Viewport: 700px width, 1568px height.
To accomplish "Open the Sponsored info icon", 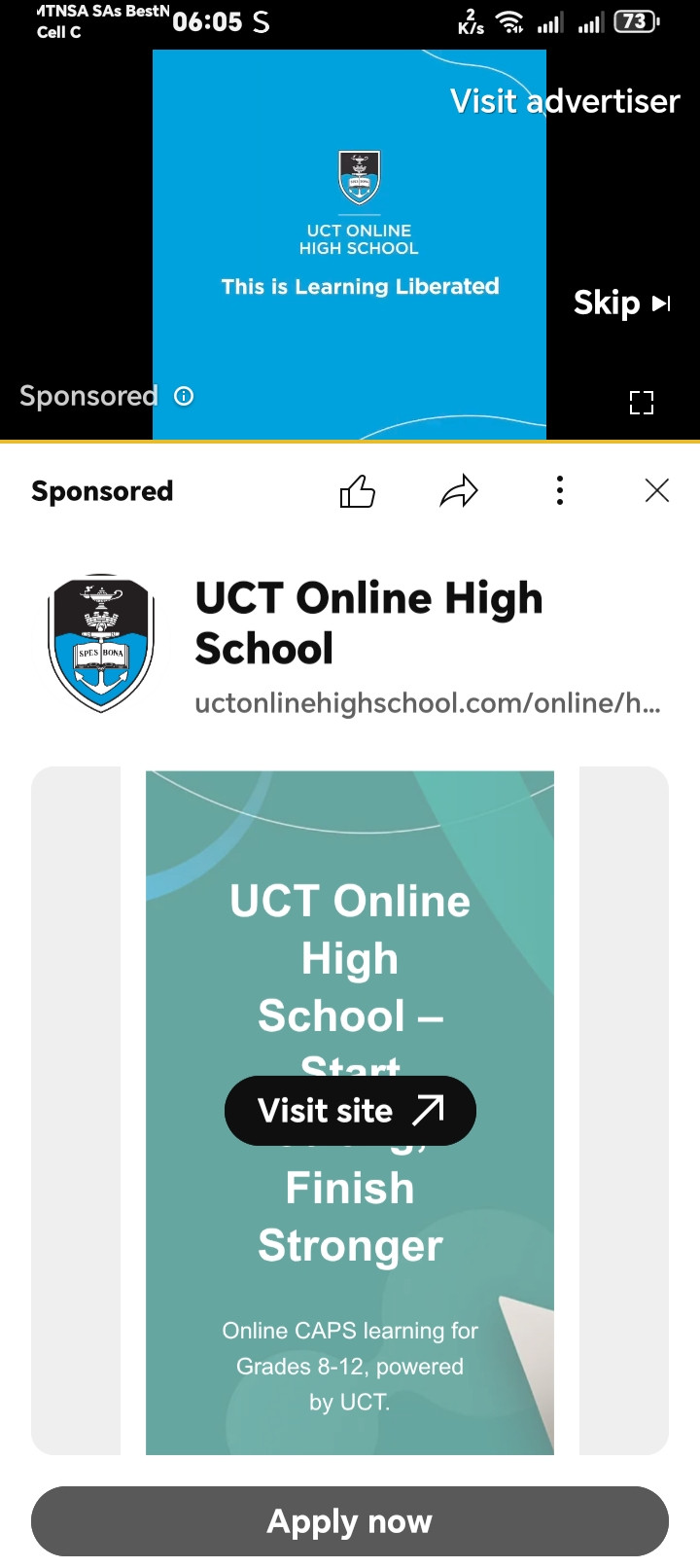I will coord(184,396).
